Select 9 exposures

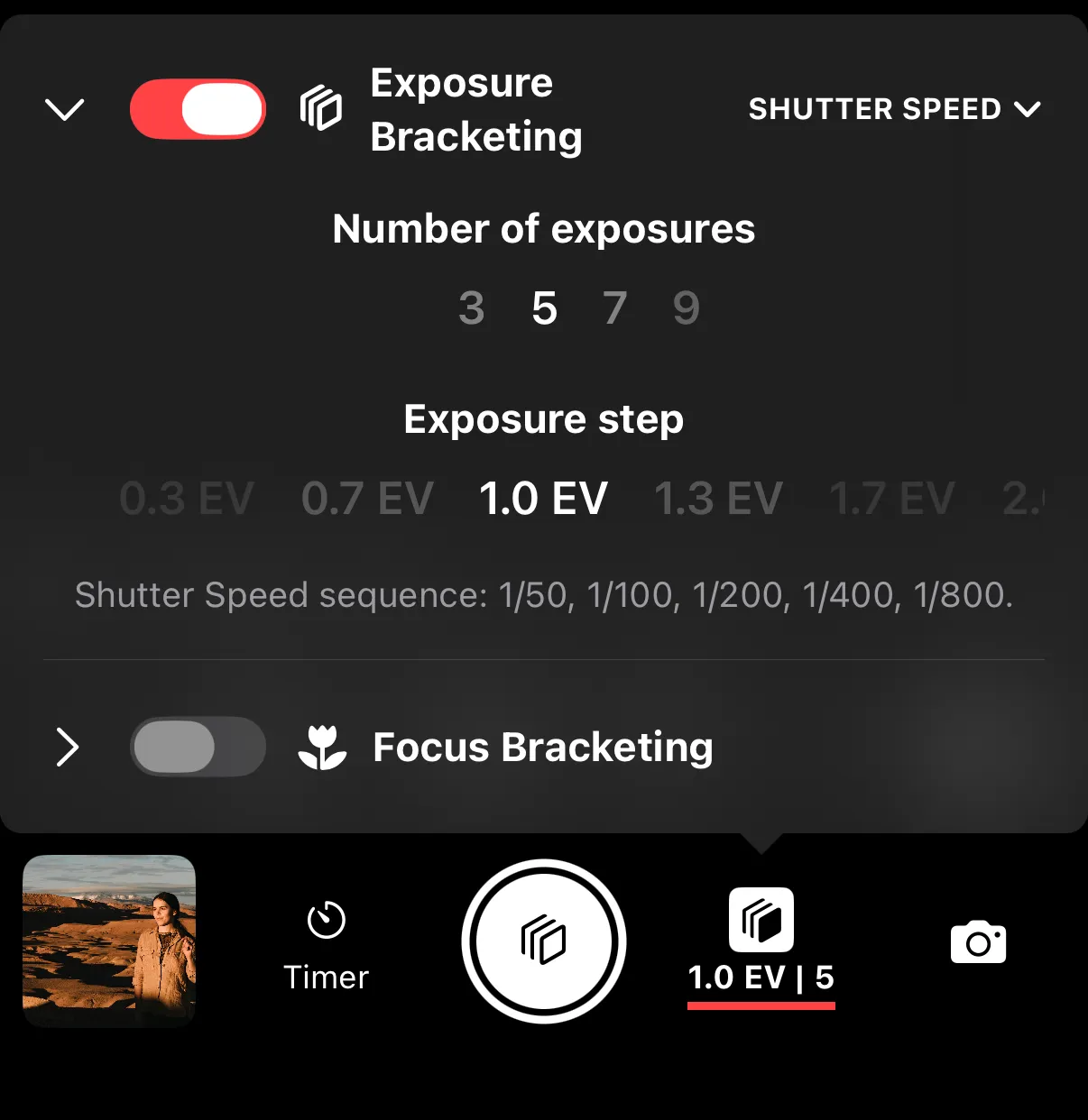pyautogui.click(x=687, y=308)
